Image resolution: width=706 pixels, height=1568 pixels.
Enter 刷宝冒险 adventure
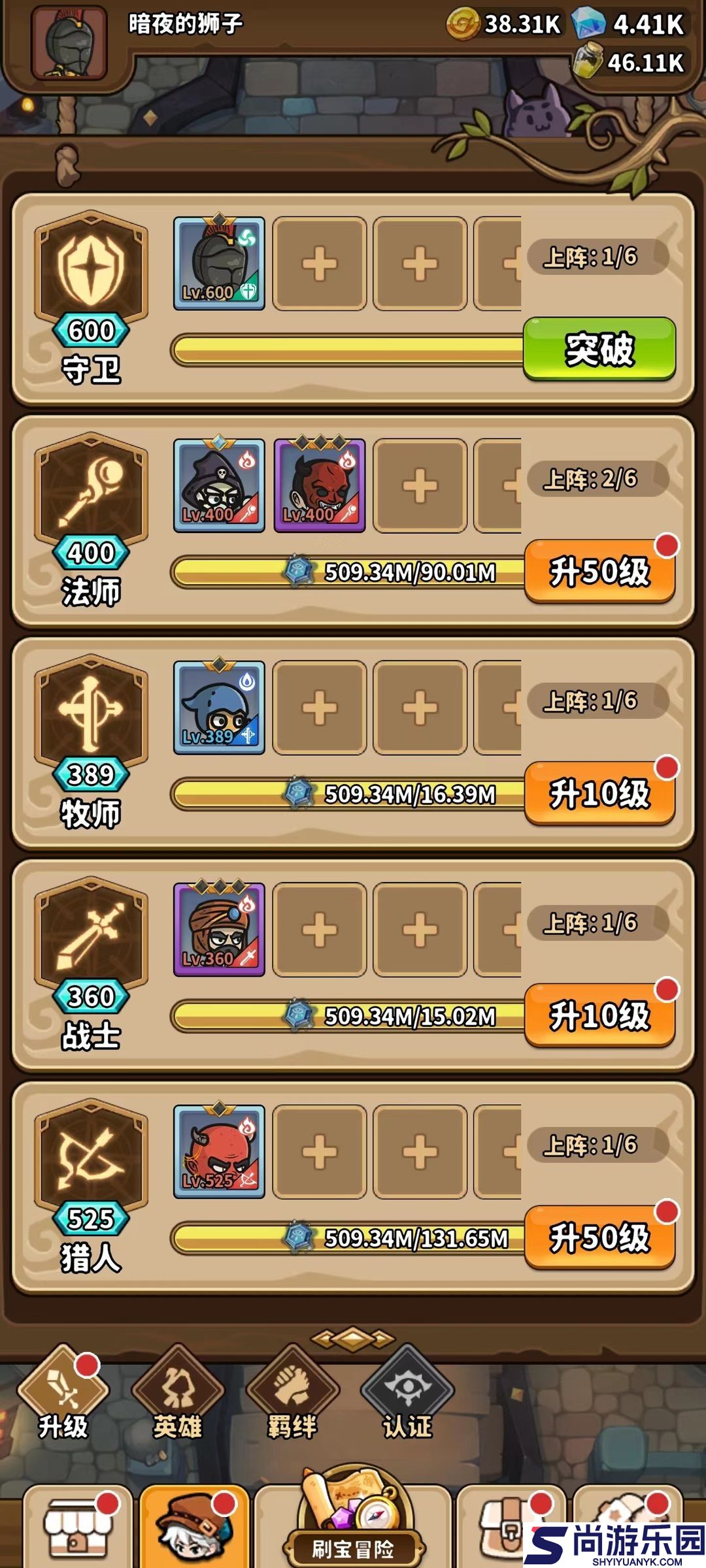point(353,1529)
